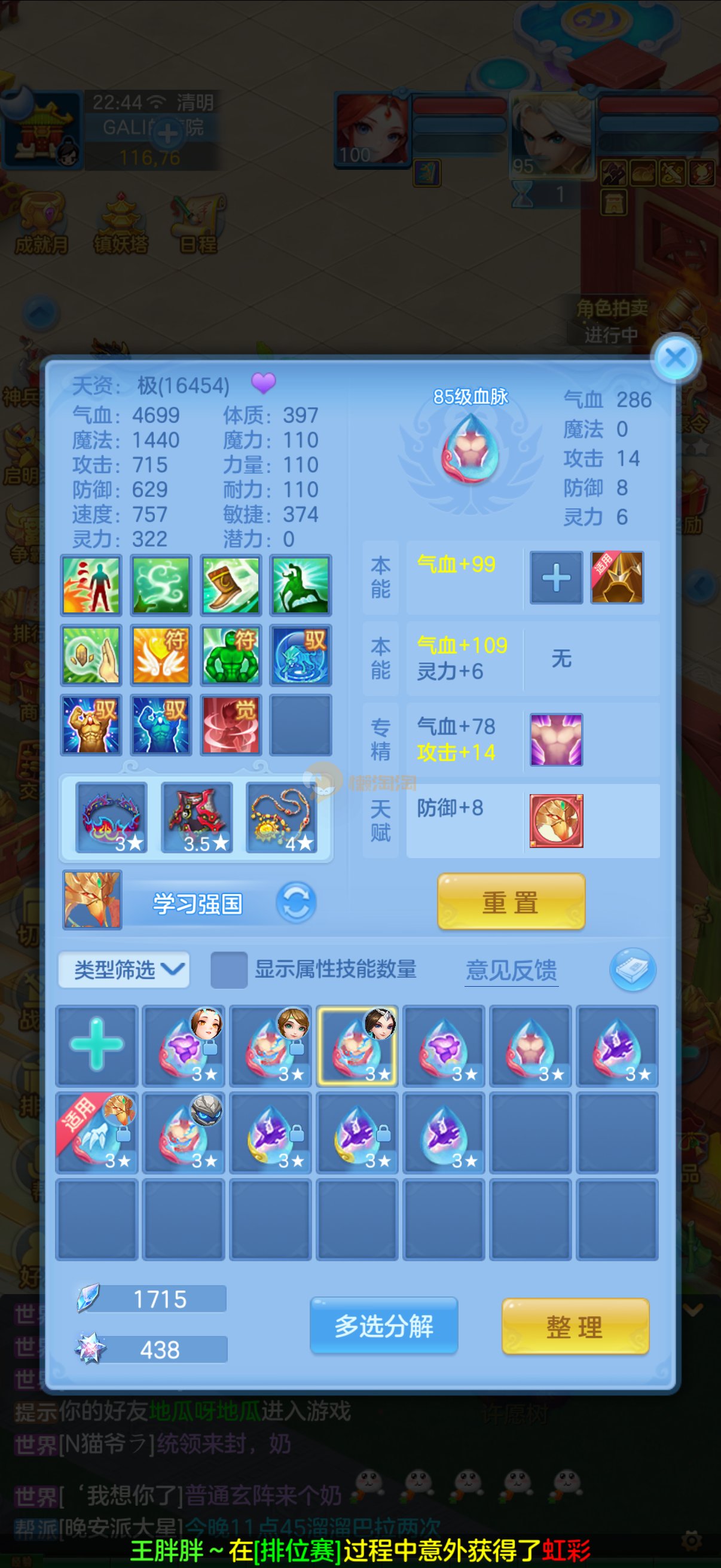Check 显示属性技能数量 checkbox

click(229, 969)
